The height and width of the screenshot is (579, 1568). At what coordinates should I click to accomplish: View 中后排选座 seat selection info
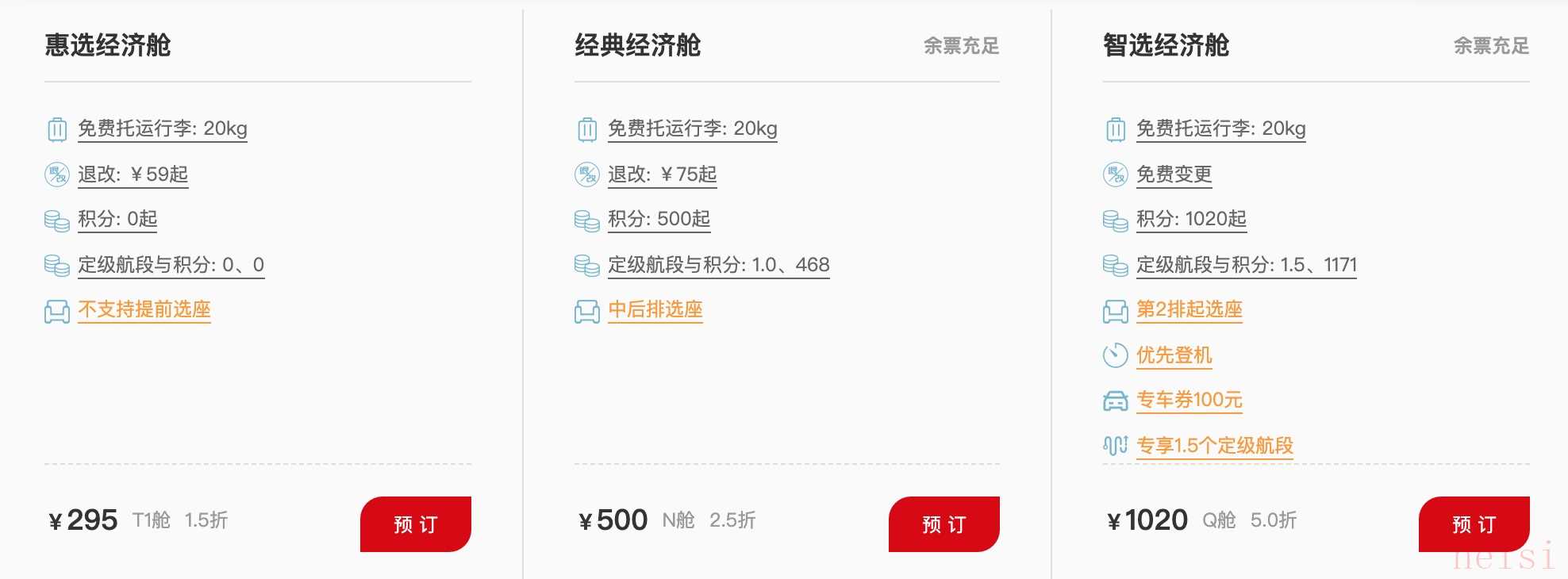pos(655,309)
